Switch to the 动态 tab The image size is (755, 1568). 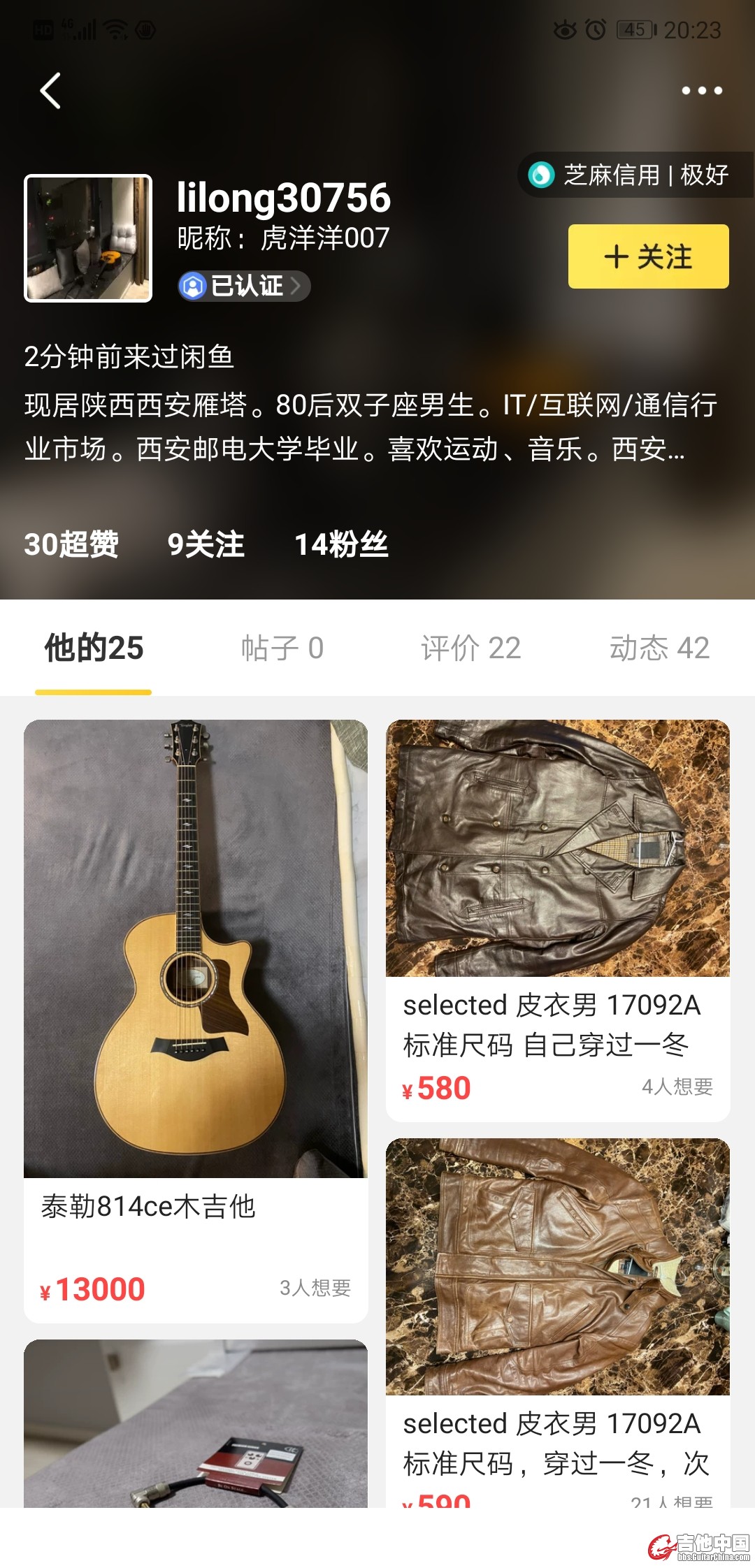coord(659,648)
